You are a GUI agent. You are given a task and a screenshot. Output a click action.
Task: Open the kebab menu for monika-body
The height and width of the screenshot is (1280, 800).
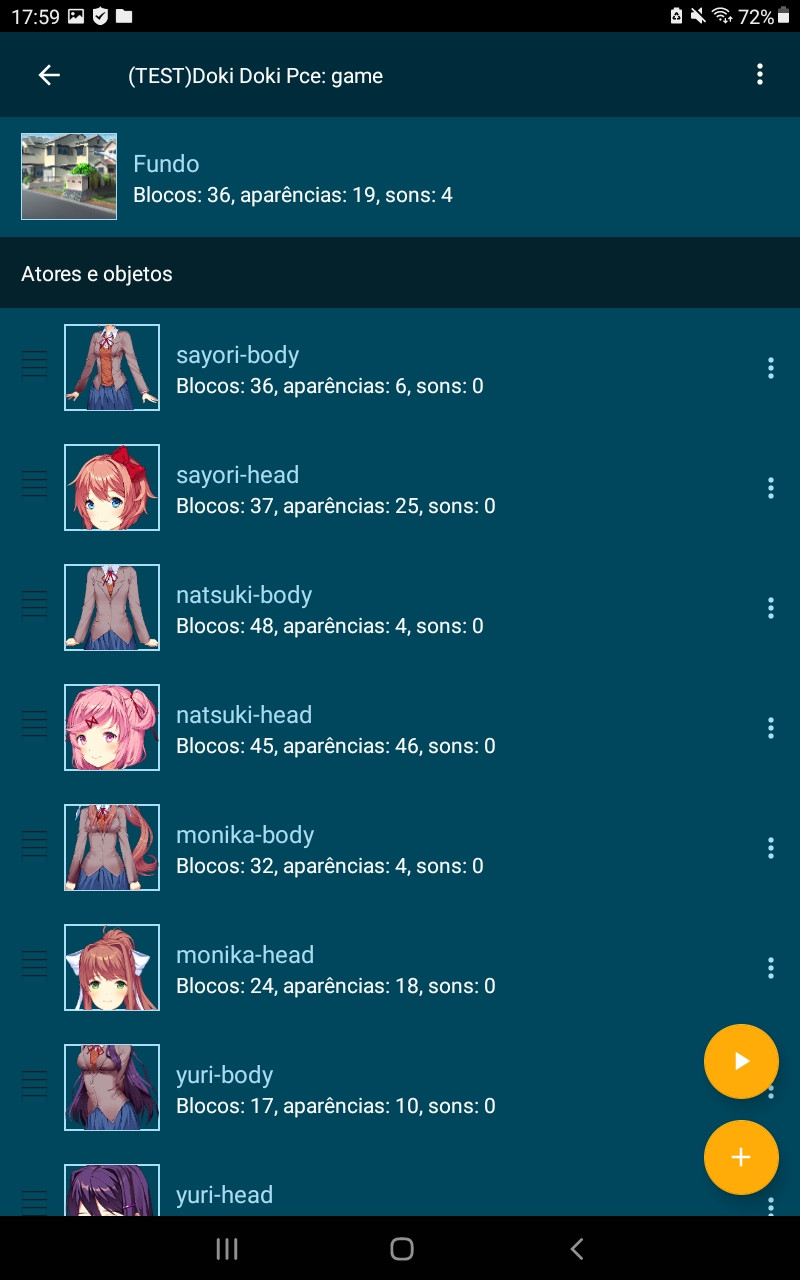(771, 848)
